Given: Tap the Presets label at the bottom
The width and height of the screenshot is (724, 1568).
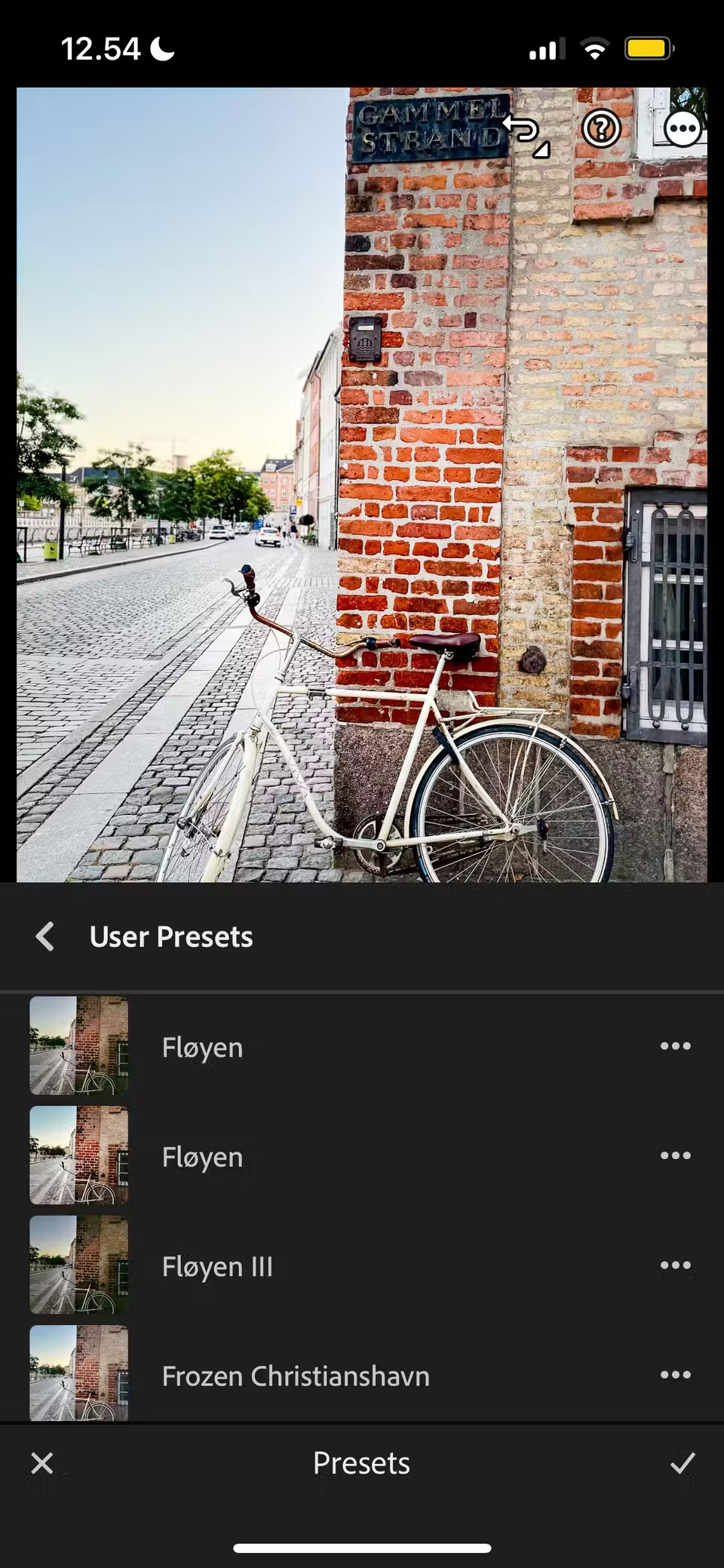Looking at the screenshot, I should pyautogui.click(x=361, y=1463).
